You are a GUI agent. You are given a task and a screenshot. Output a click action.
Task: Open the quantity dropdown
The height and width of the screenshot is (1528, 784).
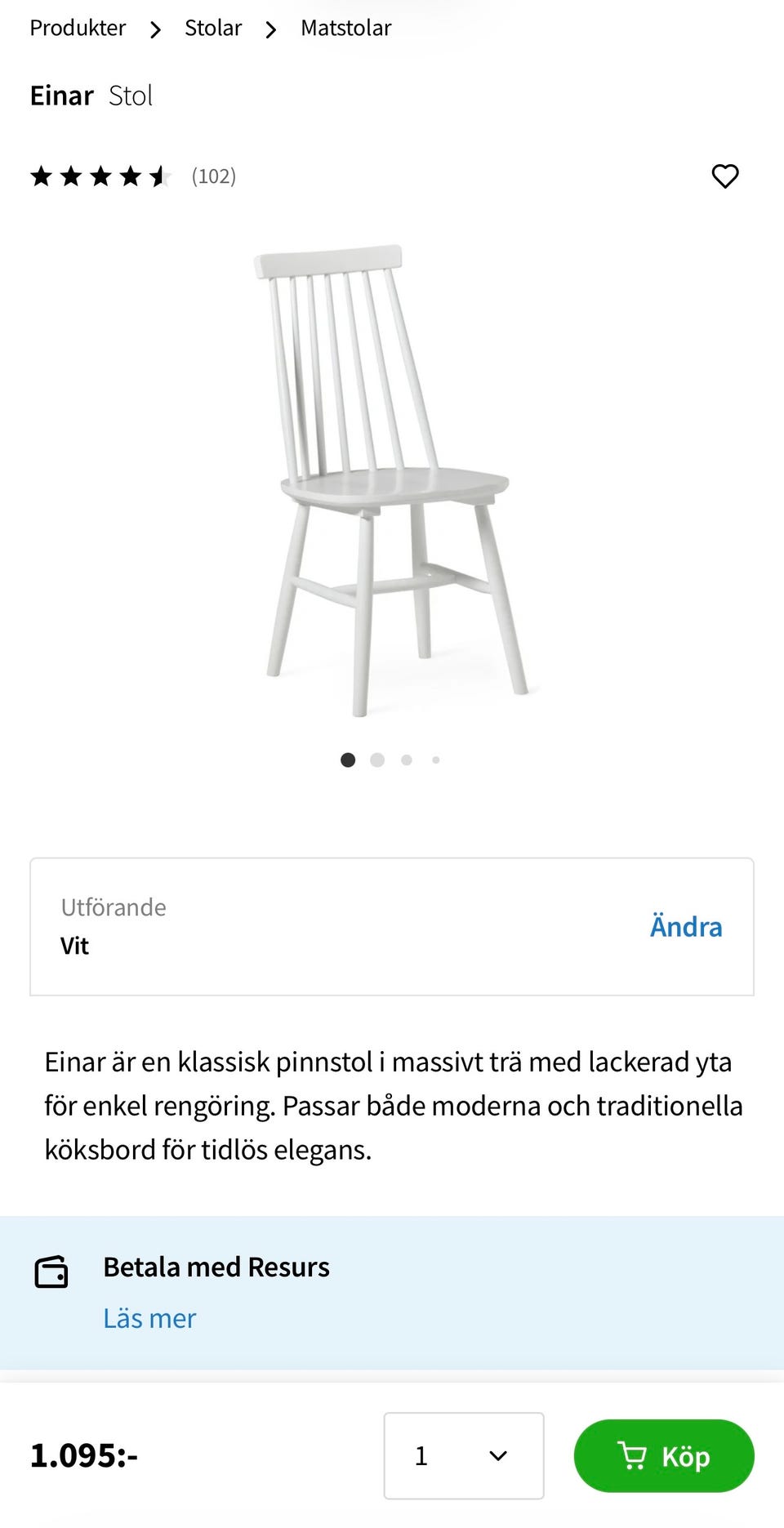[463, 1455]
